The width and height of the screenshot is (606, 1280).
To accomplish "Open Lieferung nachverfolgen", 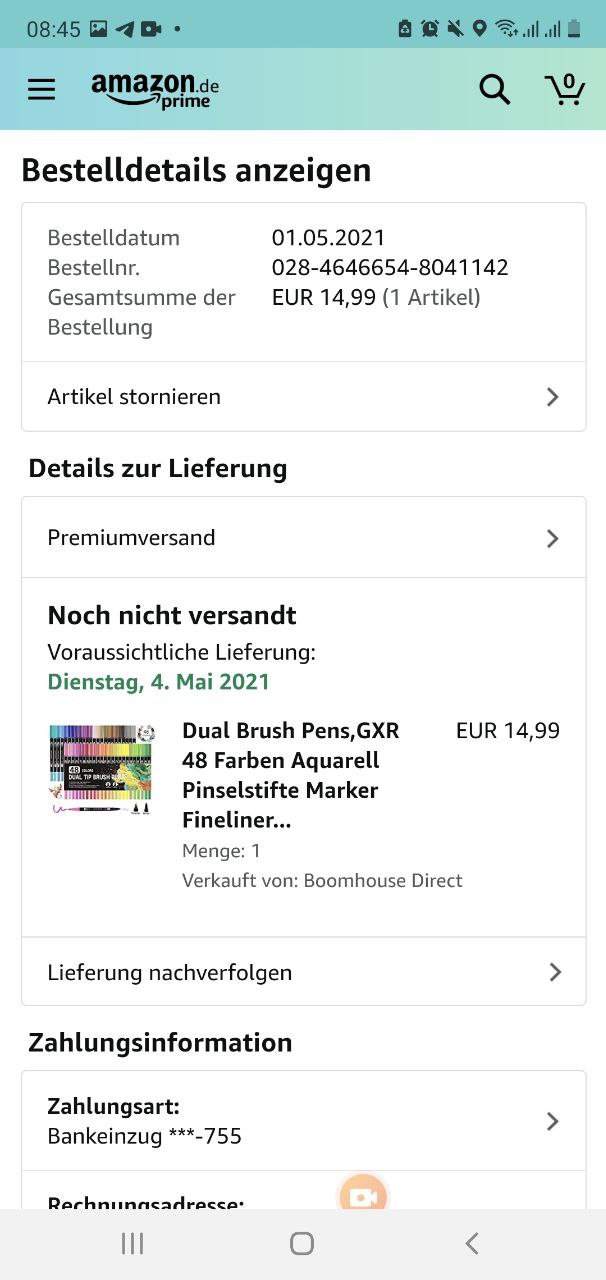I will tap(303, 972).
